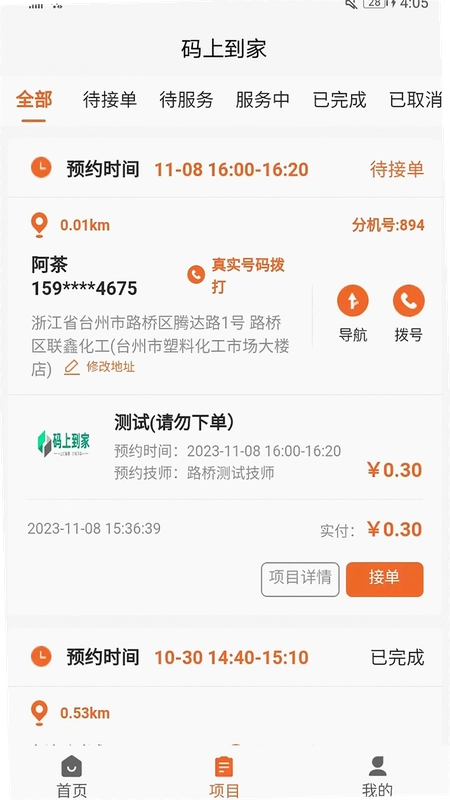
Task: Open the 测试(请勿下单) order card
Action: coord(224,446)
